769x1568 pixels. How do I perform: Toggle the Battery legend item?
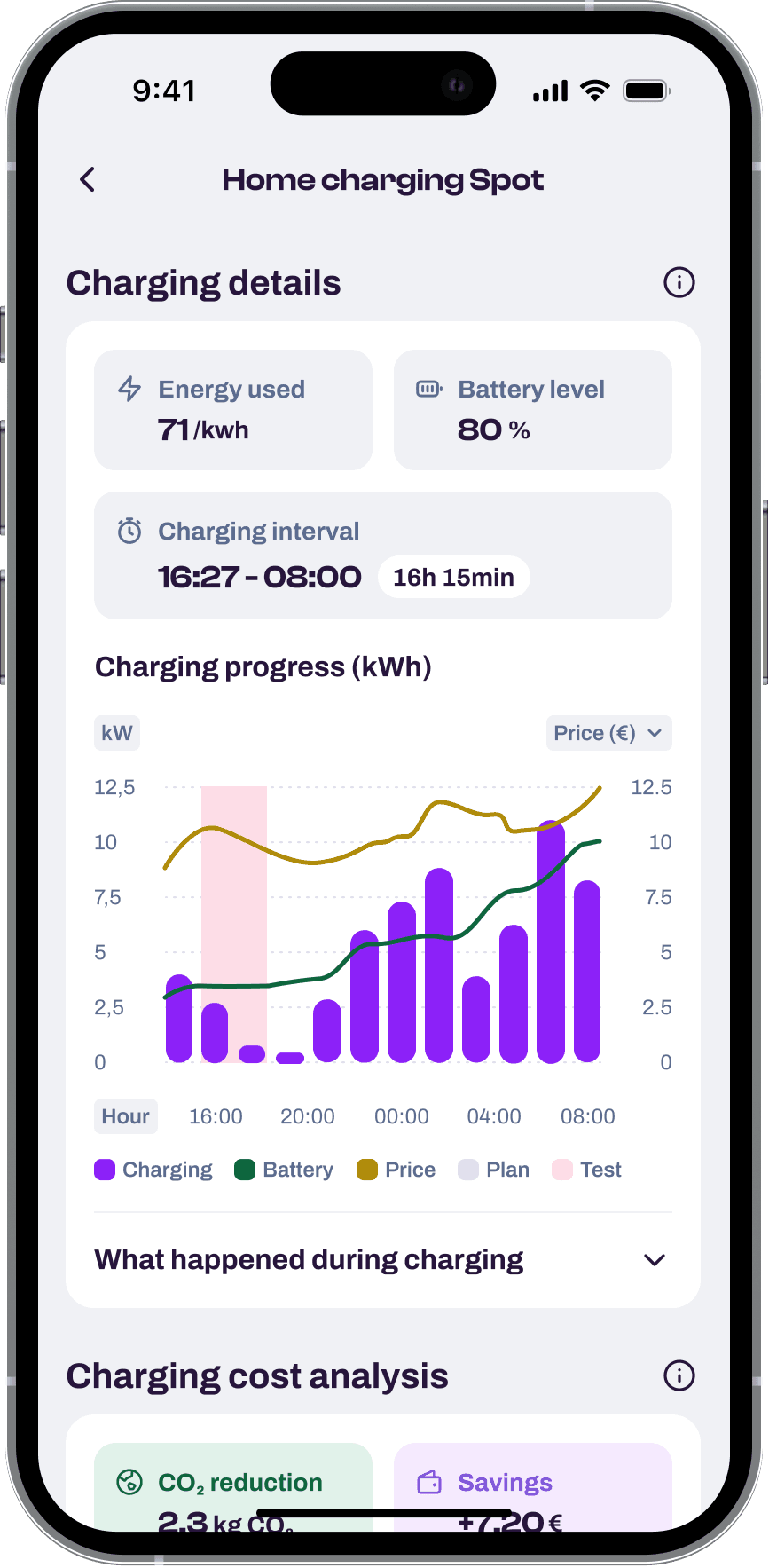[x=283, y=1170]
